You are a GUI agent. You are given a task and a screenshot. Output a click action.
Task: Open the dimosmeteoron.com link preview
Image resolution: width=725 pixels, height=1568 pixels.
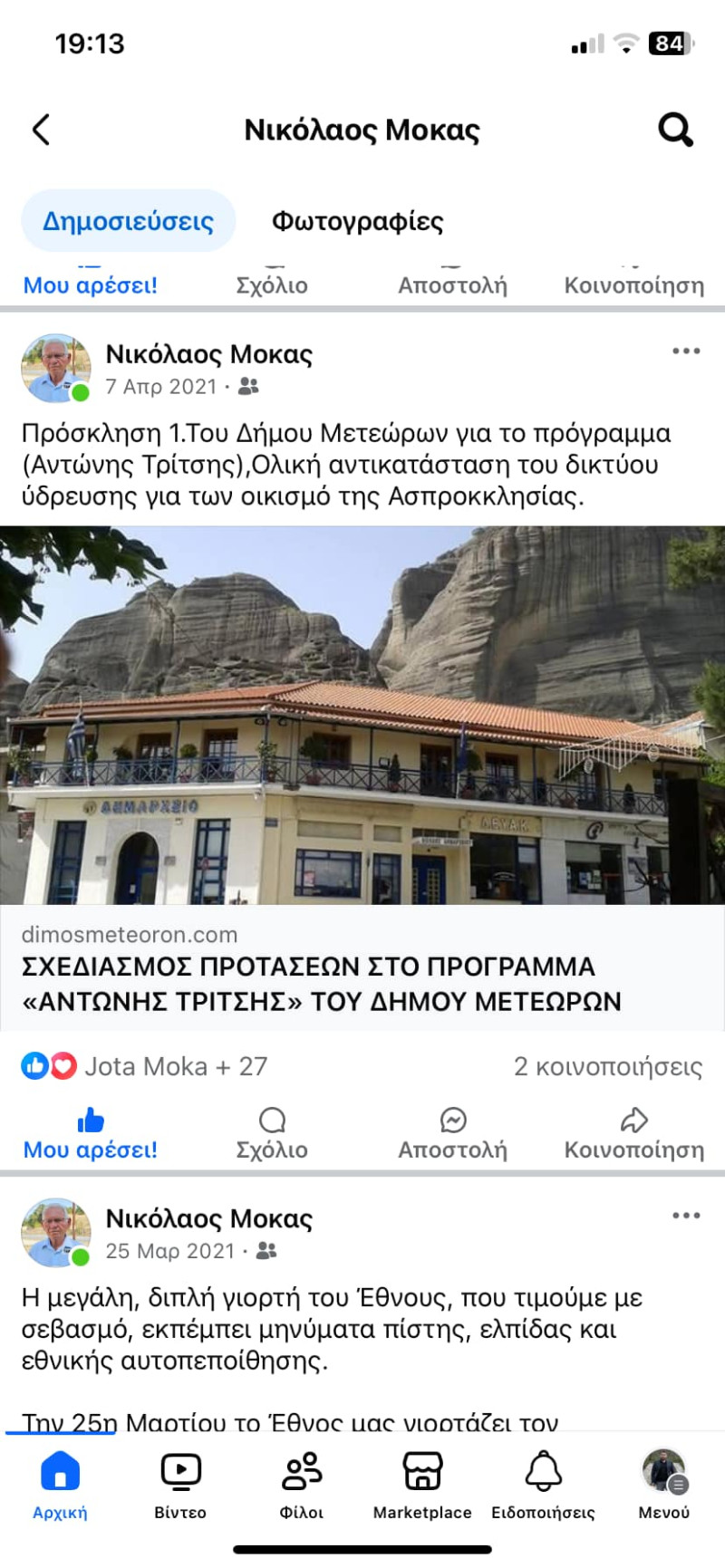362,967
